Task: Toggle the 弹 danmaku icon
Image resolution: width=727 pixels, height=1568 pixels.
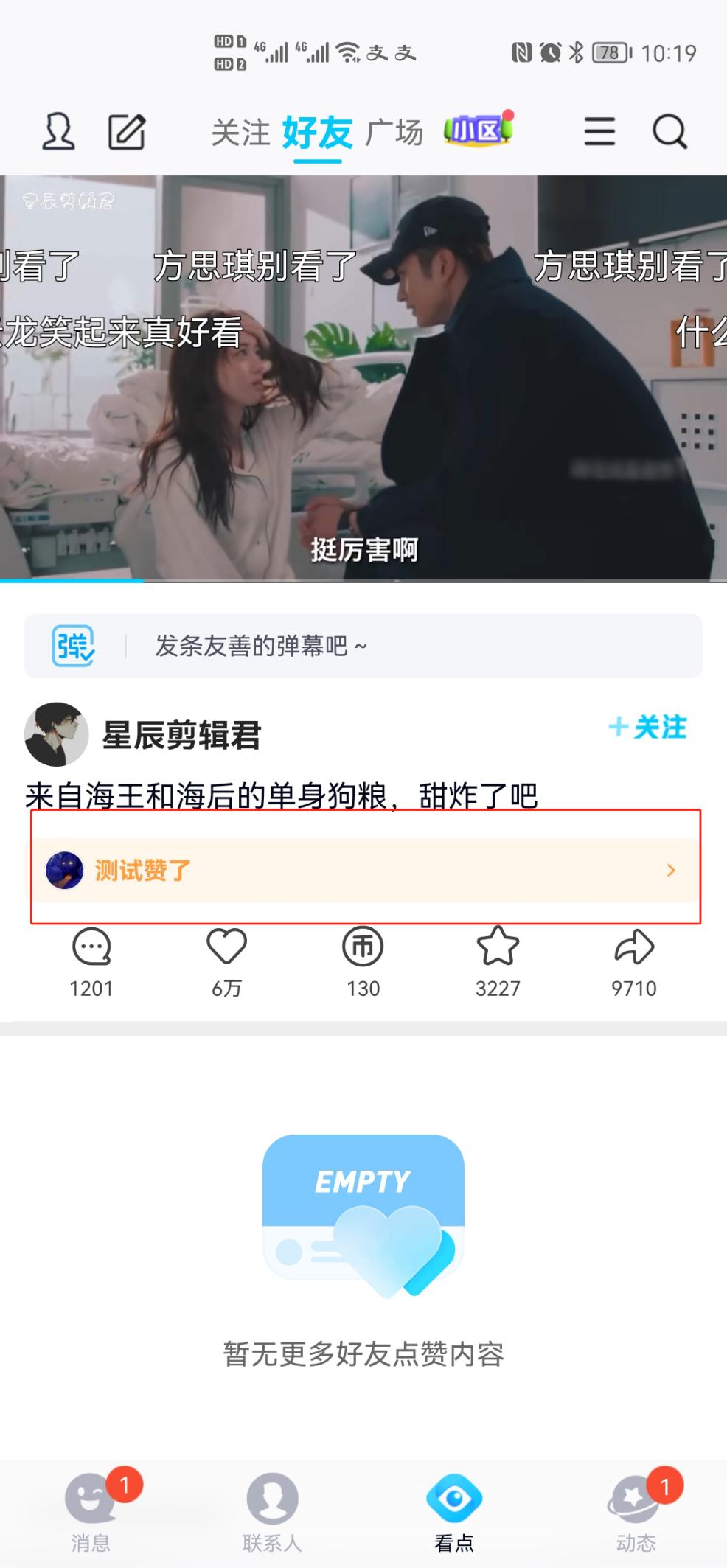Action: coord(73,646)
